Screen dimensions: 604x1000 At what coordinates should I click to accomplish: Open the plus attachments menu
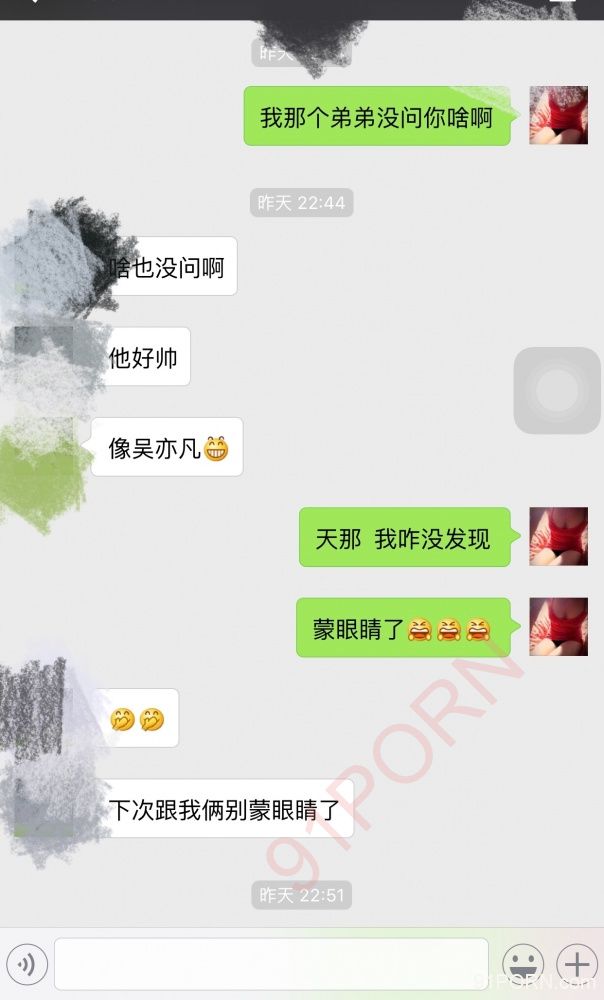577,964
